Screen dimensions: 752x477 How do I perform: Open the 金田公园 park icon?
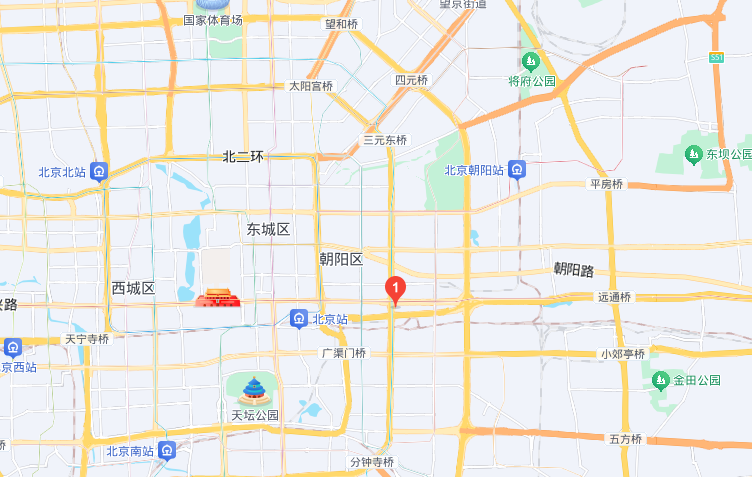point(660,380)
